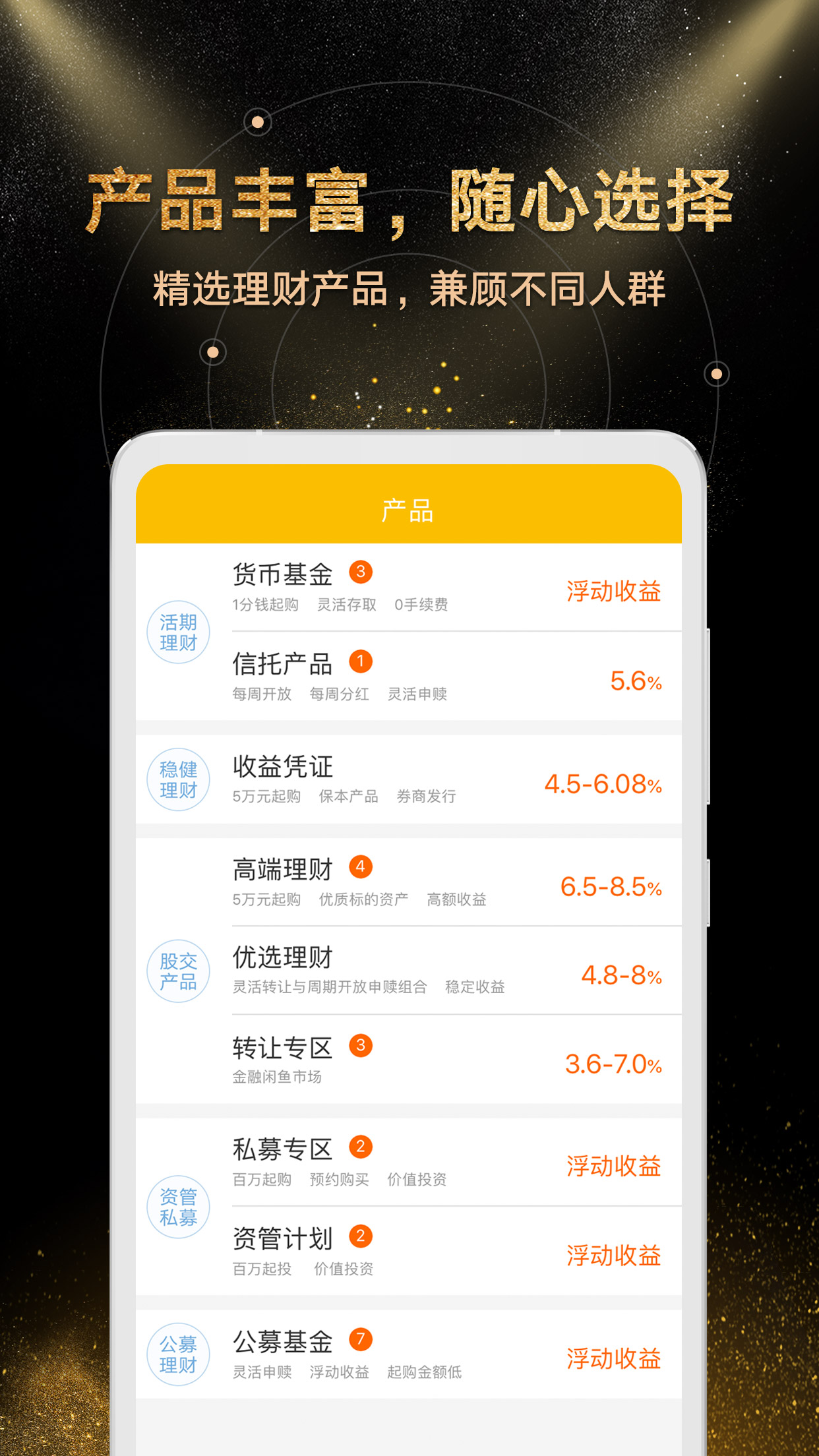This screenshot has height=1456, width=819.
Task: Click 浮动收益 next to 公募基金
Action: (x=614, y=1358)
